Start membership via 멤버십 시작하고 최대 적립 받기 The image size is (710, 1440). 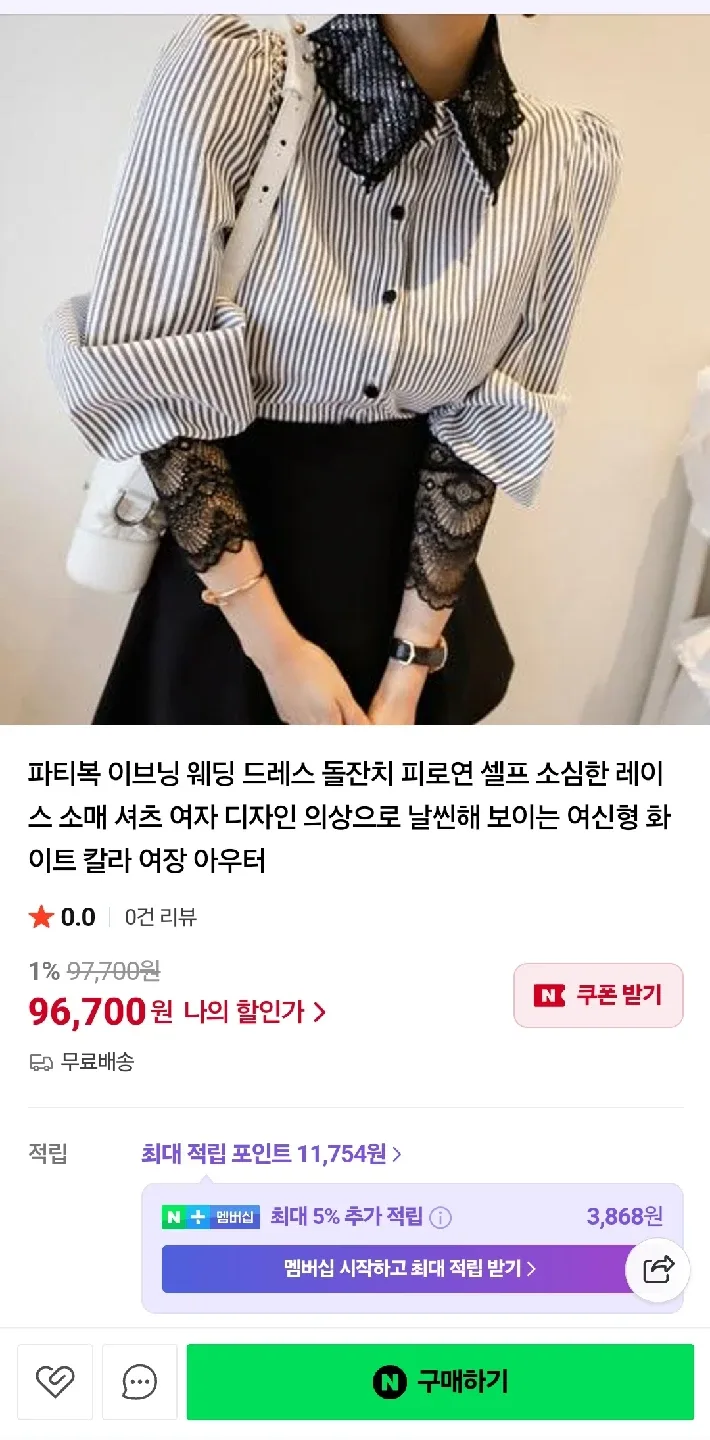point(410,1269)
